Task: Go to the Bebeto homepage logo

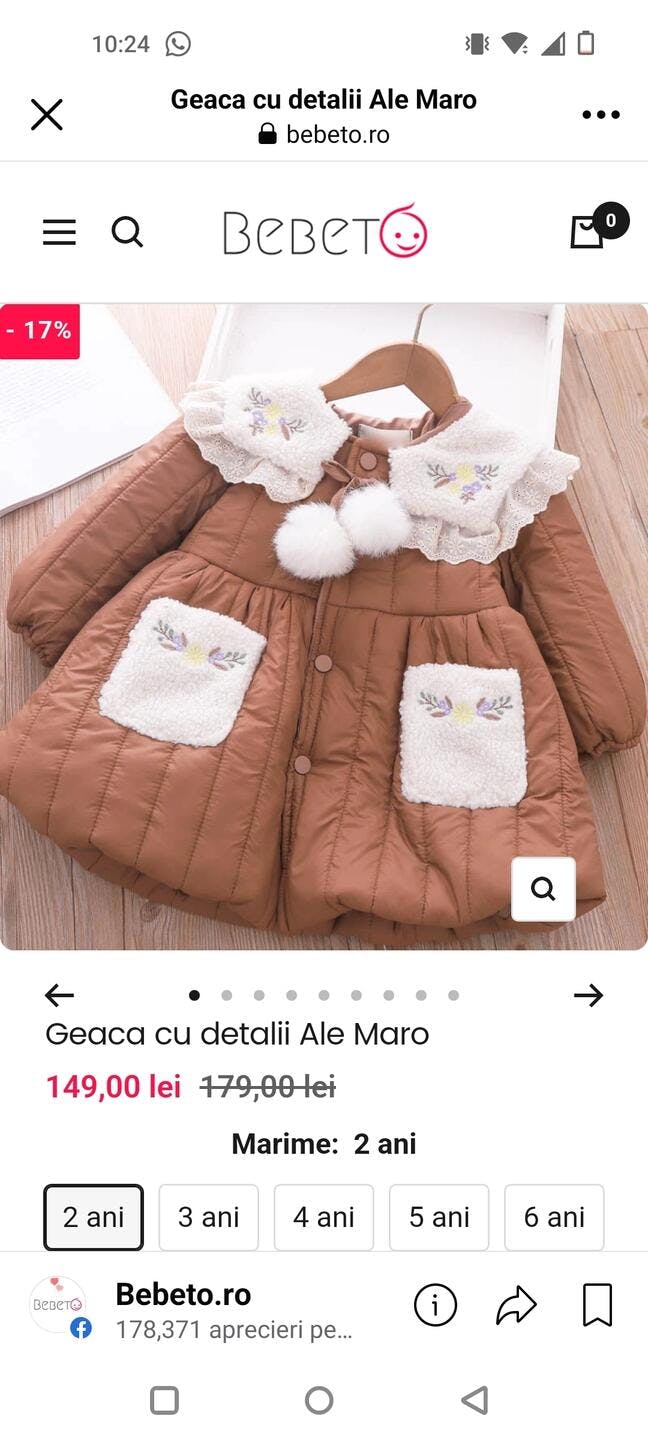Action: (x=324, y=231)
